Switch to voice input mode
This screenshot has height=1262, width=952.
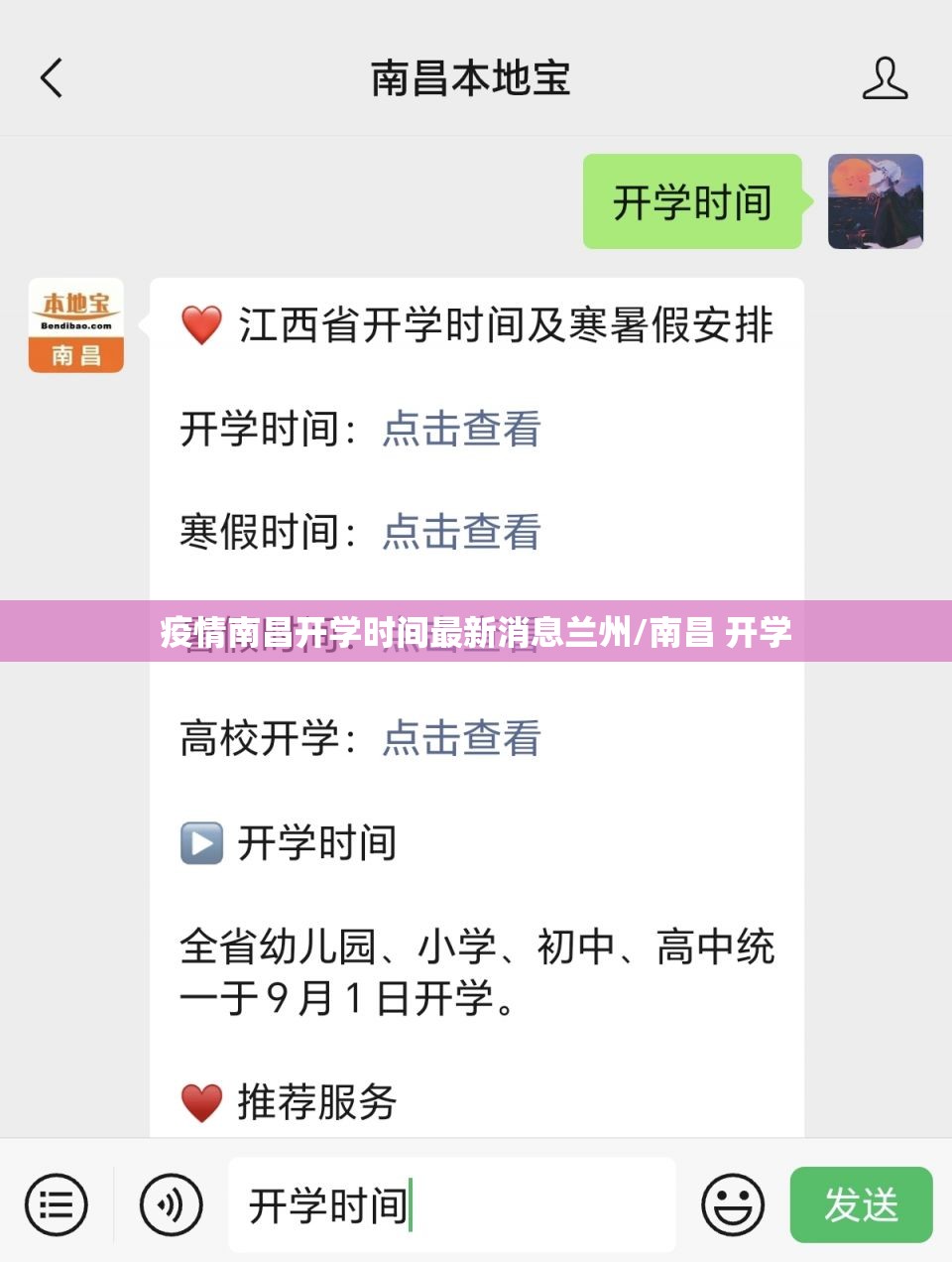click(x=171, y=1205)
